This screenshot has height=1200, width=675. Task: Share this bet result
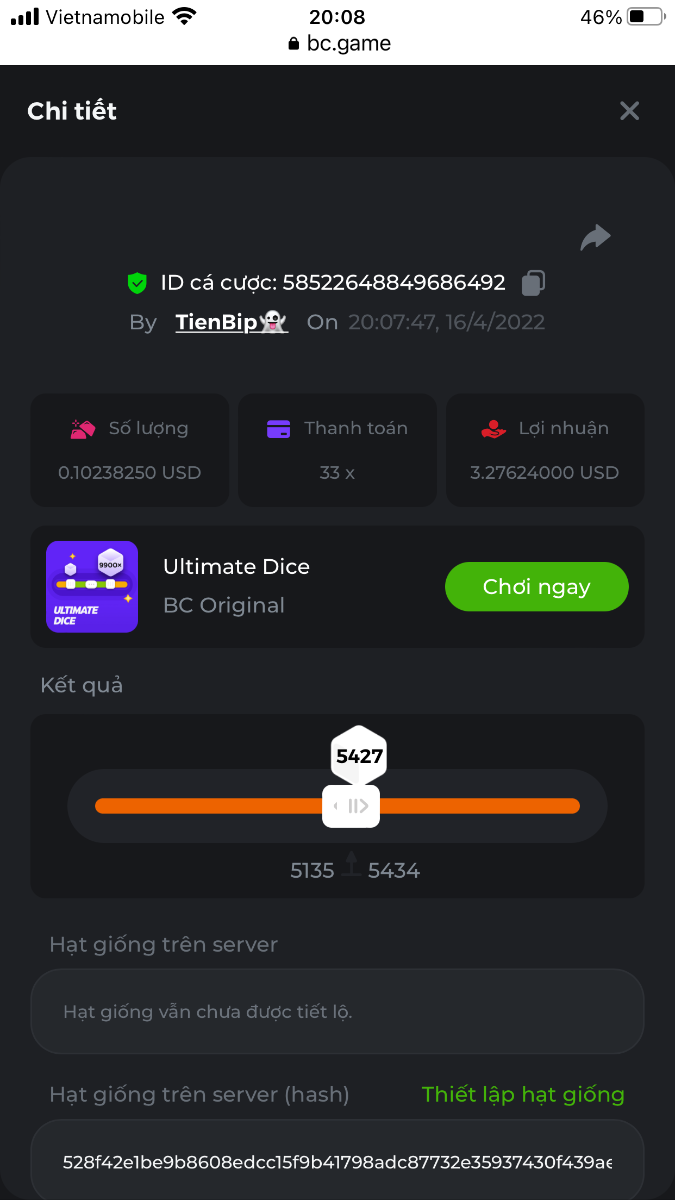coord(595,238)
